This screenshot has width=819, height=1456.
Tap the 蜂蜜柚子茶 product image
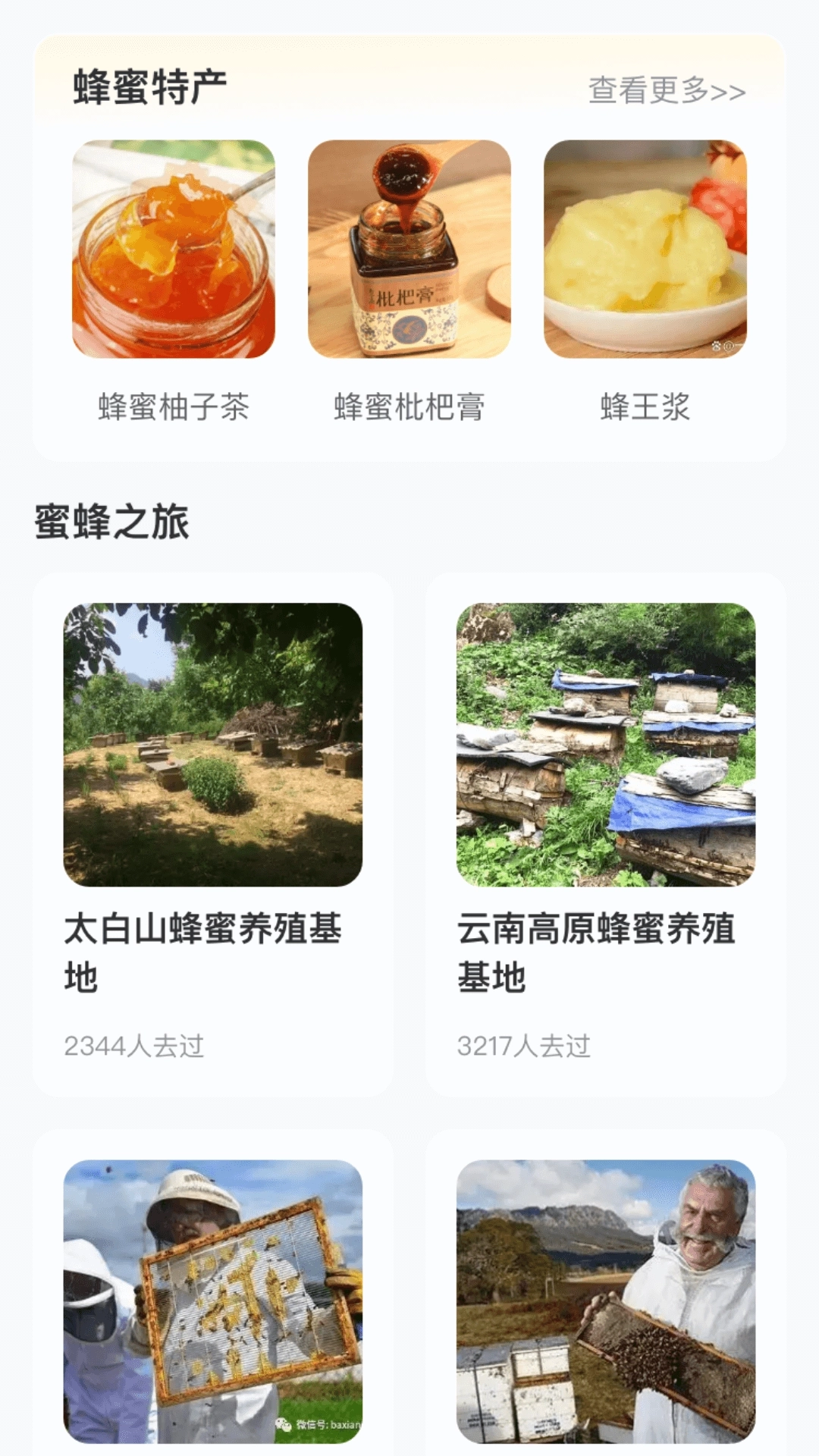click(172, 251)
